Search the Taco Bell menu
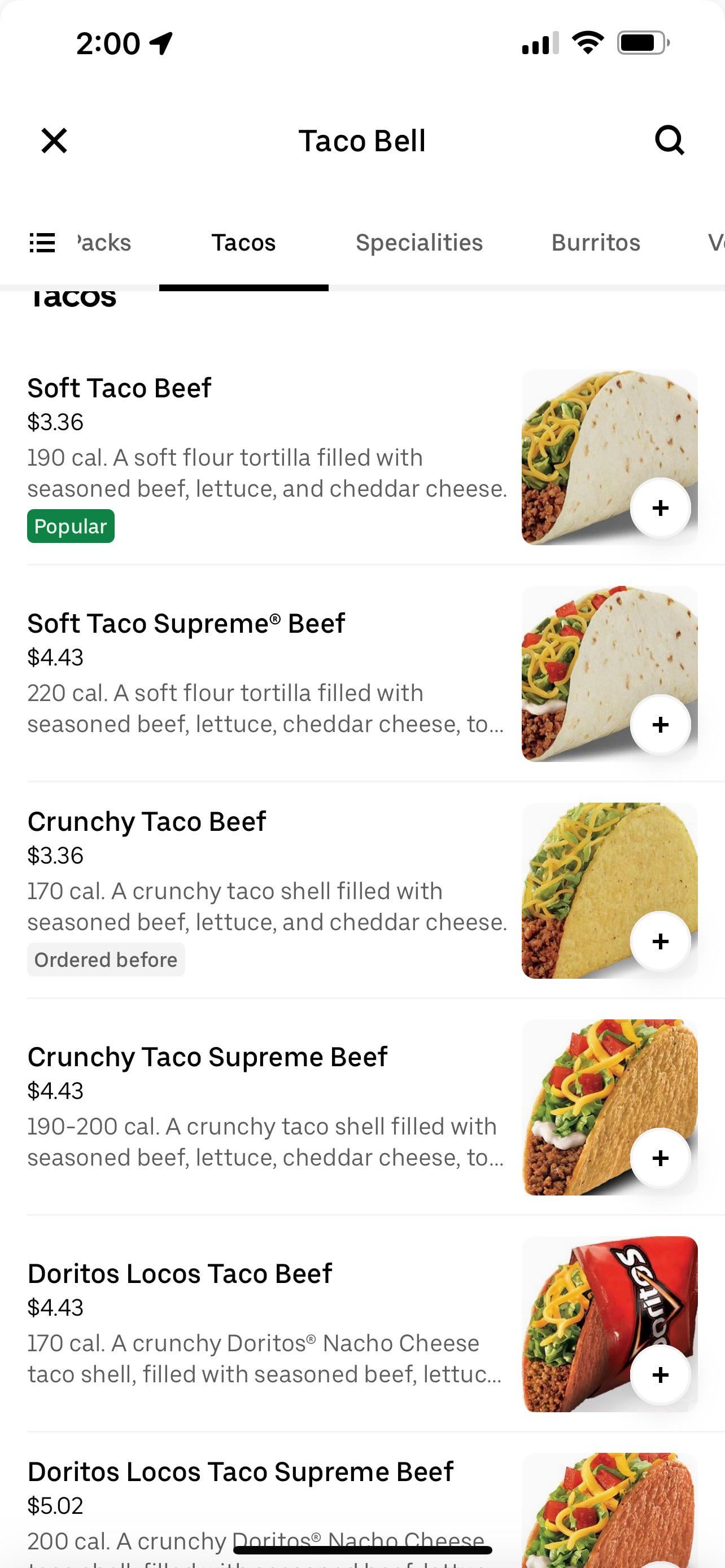This screenshot has width=725, height=1568. click(x=669, y=141)
